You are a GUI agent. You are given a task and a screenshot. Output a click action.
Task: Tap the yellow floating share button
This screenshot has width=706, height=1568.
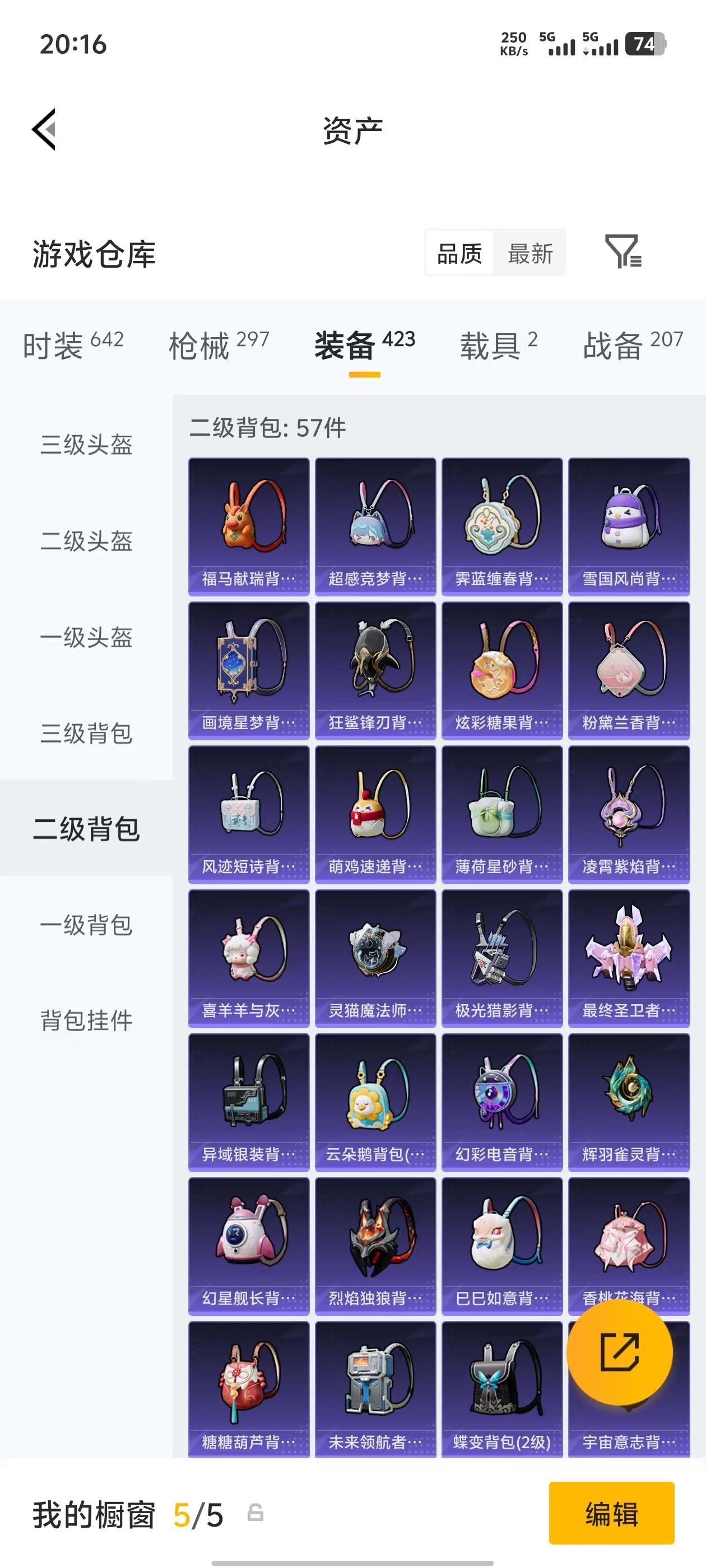point(620,1351)
